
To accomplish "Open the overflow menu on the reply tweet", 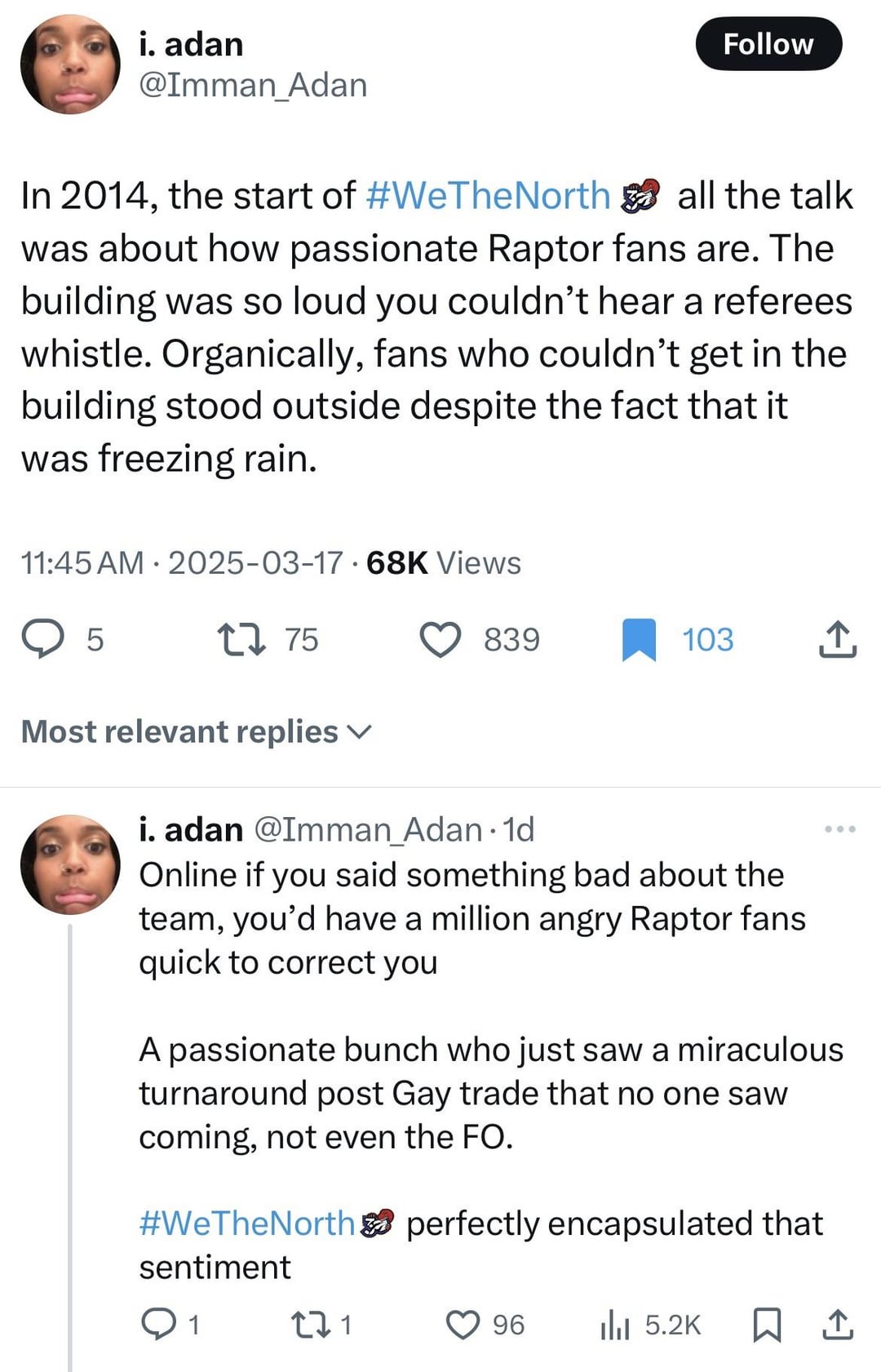I will pyautogui.click(x=839, y=829).
